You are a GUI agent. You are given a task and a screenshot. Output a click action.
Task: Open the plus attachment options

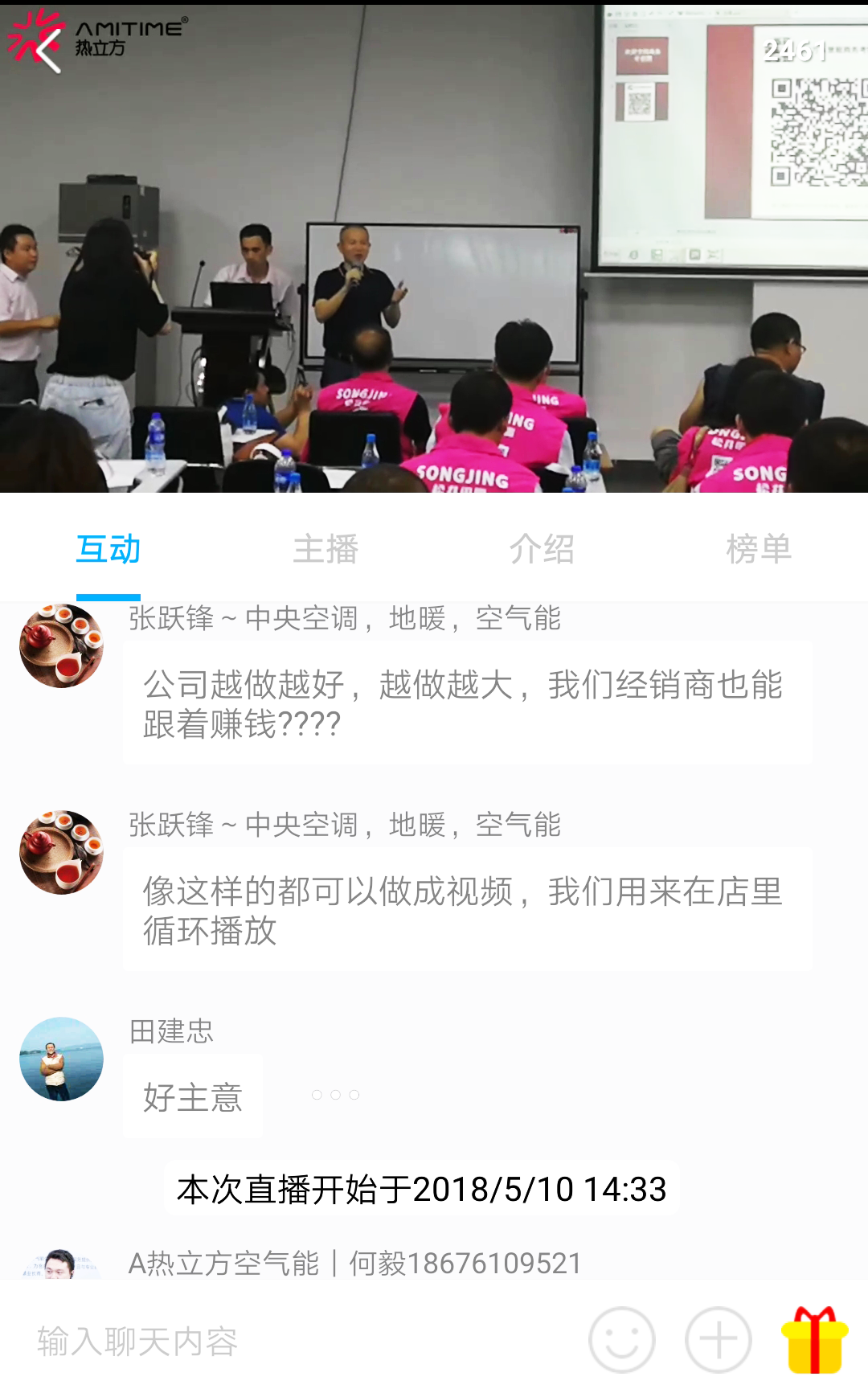pyautogui.click(x=718, y=1341)
